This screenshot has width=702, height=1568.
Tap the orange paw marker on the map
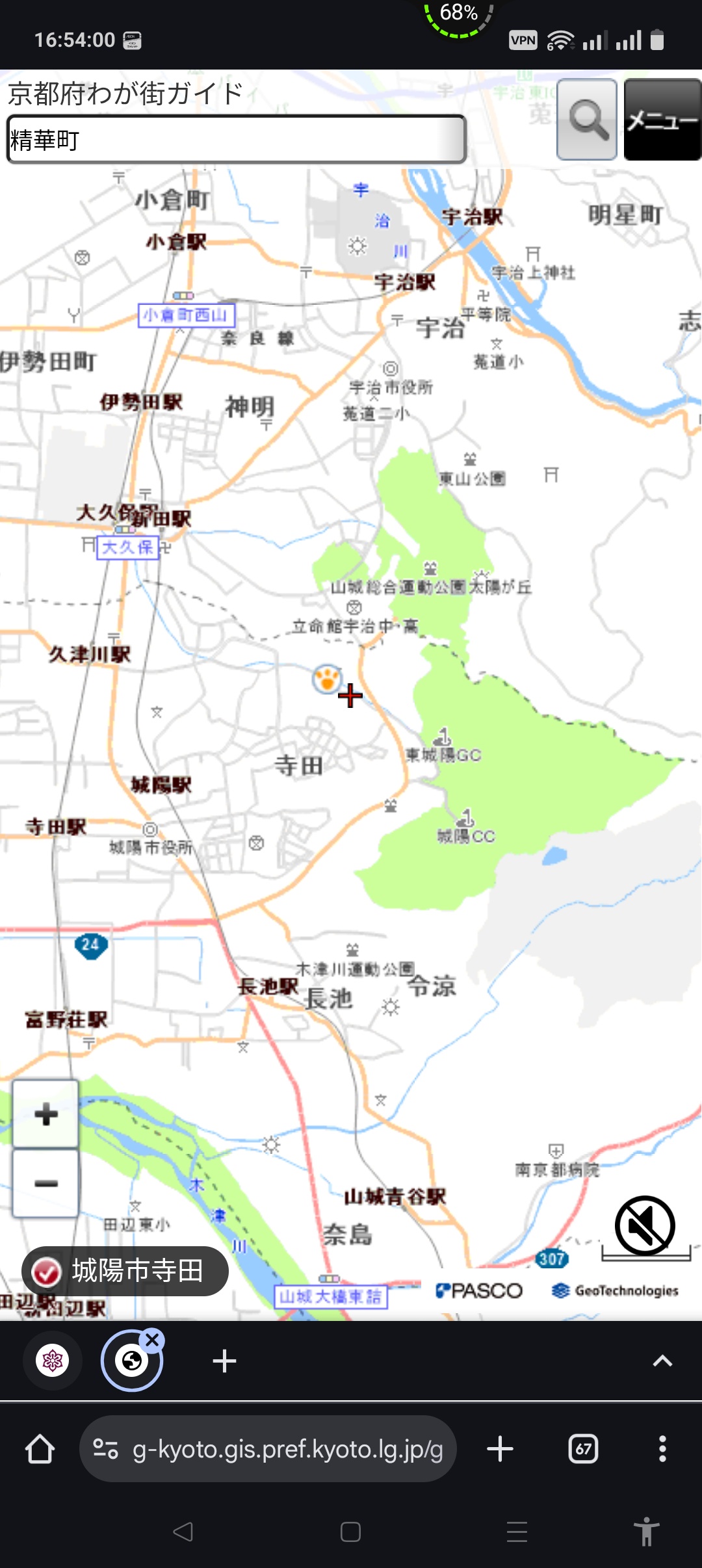(326, 679)
